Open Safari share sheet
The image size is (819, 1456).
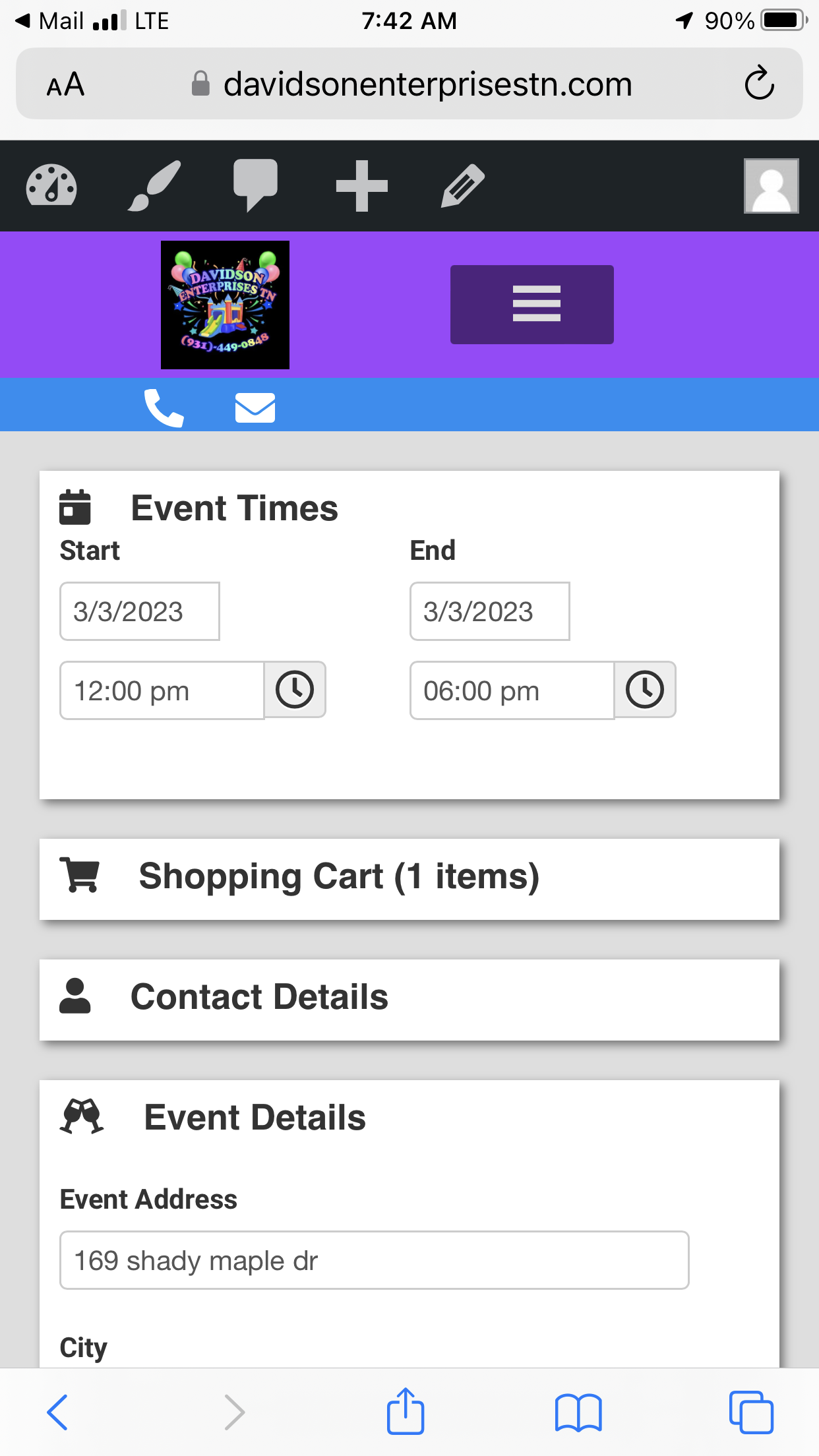[x=405, y=1412]
